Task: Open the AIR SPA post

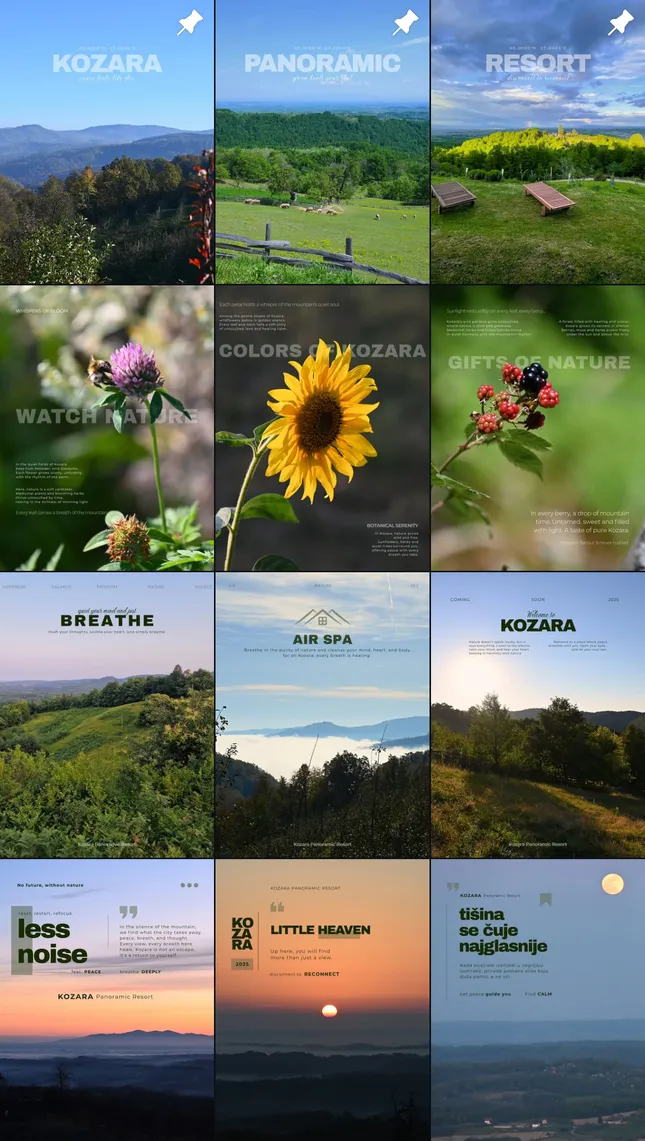Action: click(322, 715)
